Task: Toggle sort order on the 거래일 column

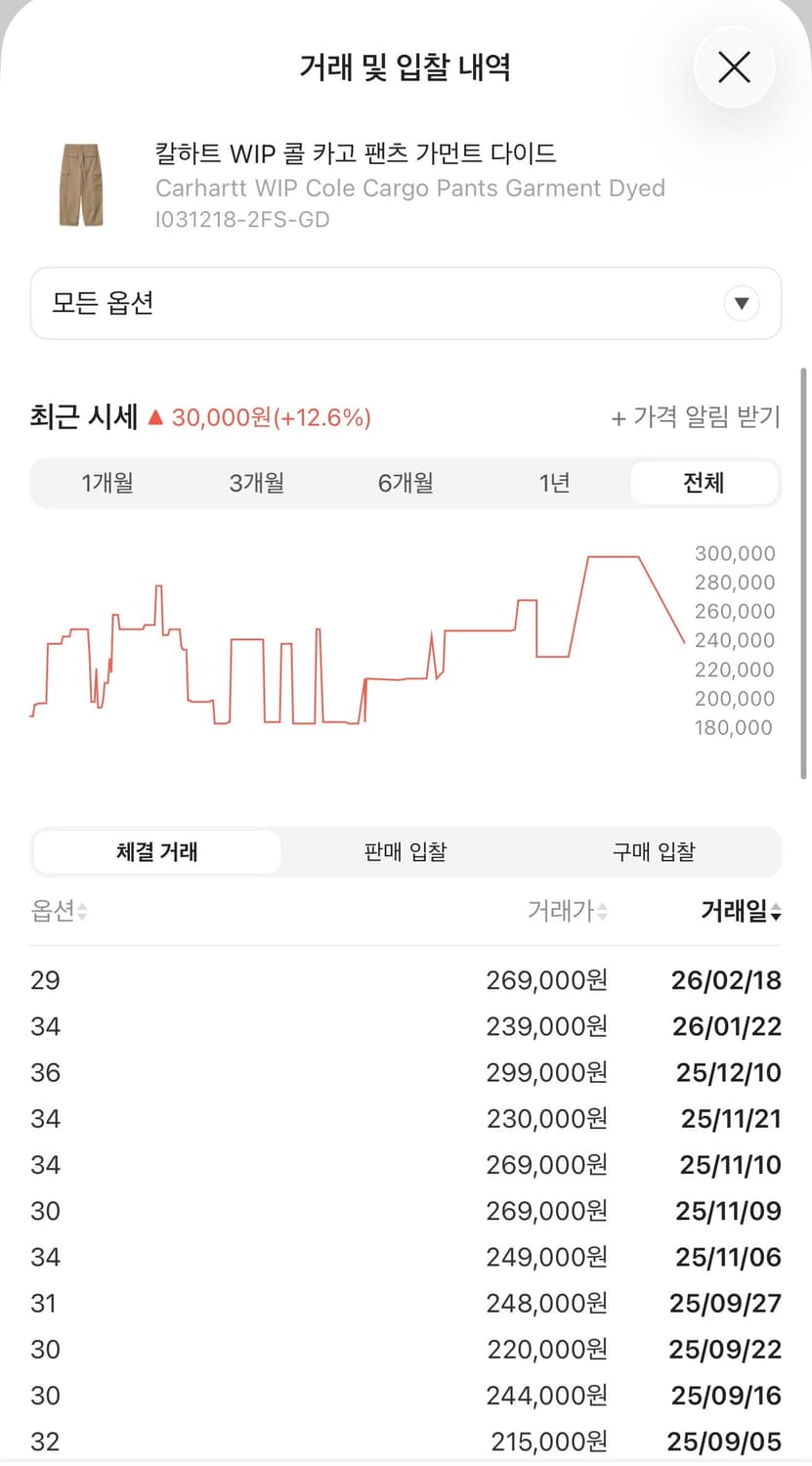Action: click(778, 912)
